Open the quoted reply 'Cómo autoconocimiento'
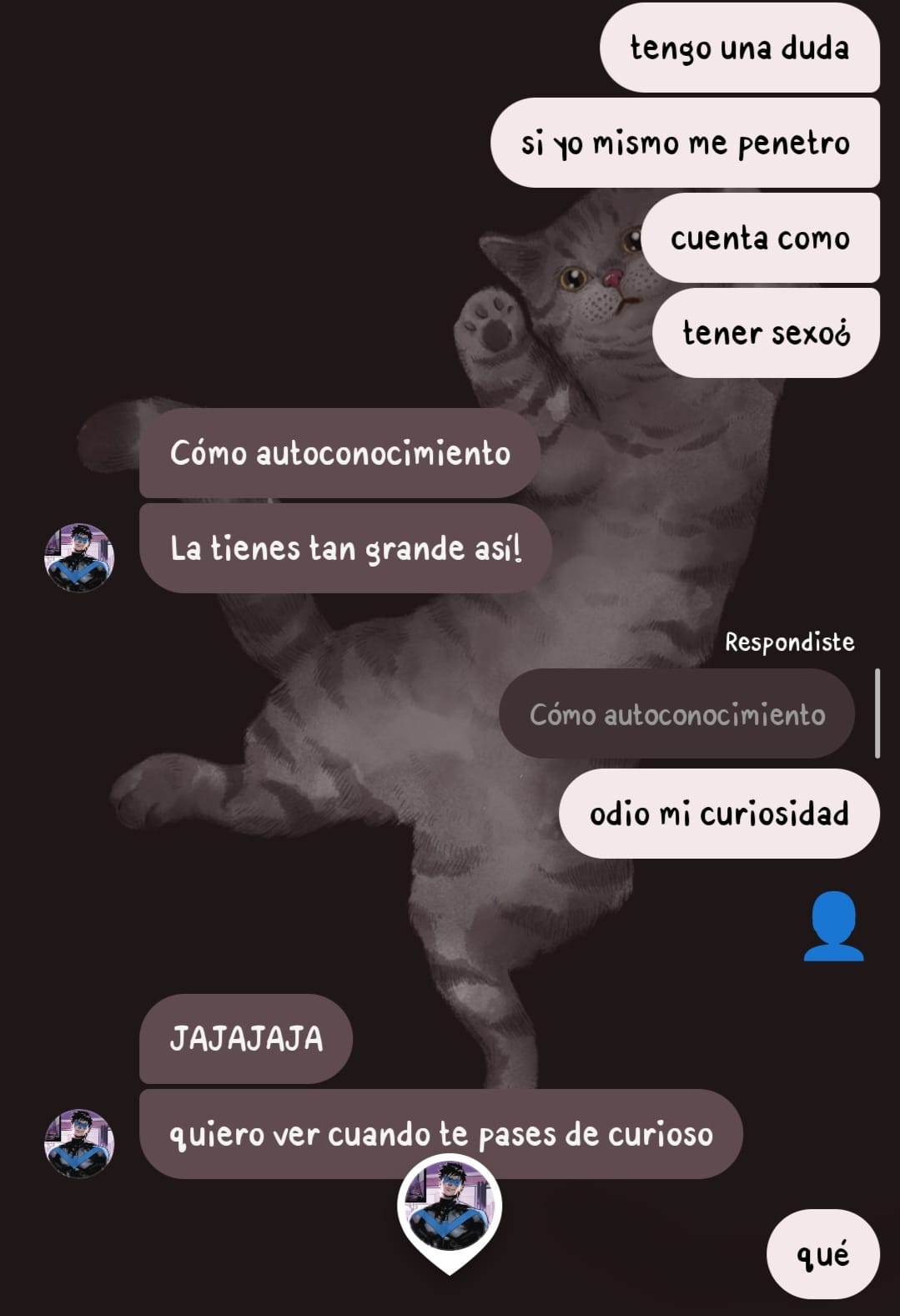This screenshot has height=1316, width=900. (676, 714)
